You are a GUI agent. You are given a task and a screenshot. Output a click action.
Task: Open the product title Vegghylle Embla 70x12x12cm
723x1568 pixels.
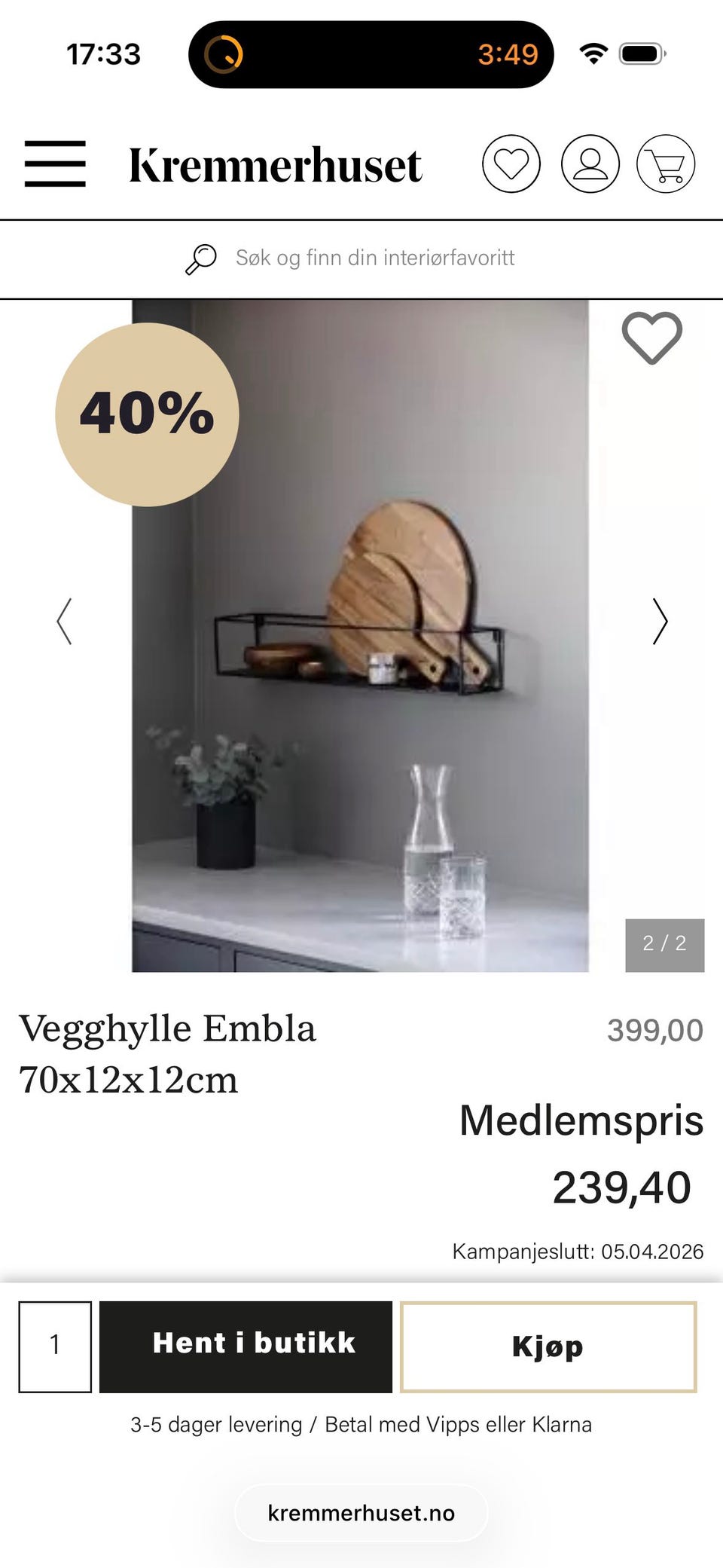coord(167,1053)
